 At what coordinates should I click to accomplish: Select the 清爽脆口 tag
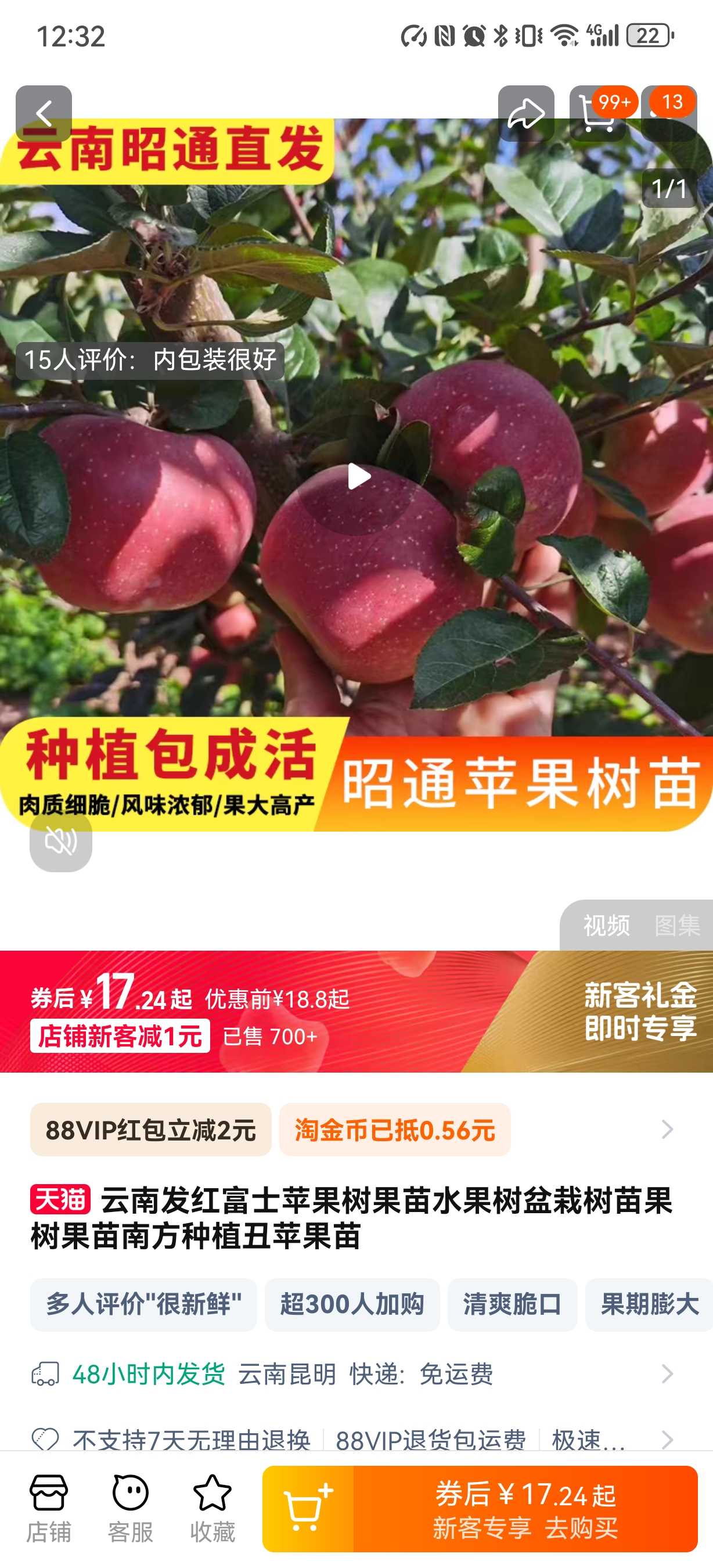point(512,1304)
